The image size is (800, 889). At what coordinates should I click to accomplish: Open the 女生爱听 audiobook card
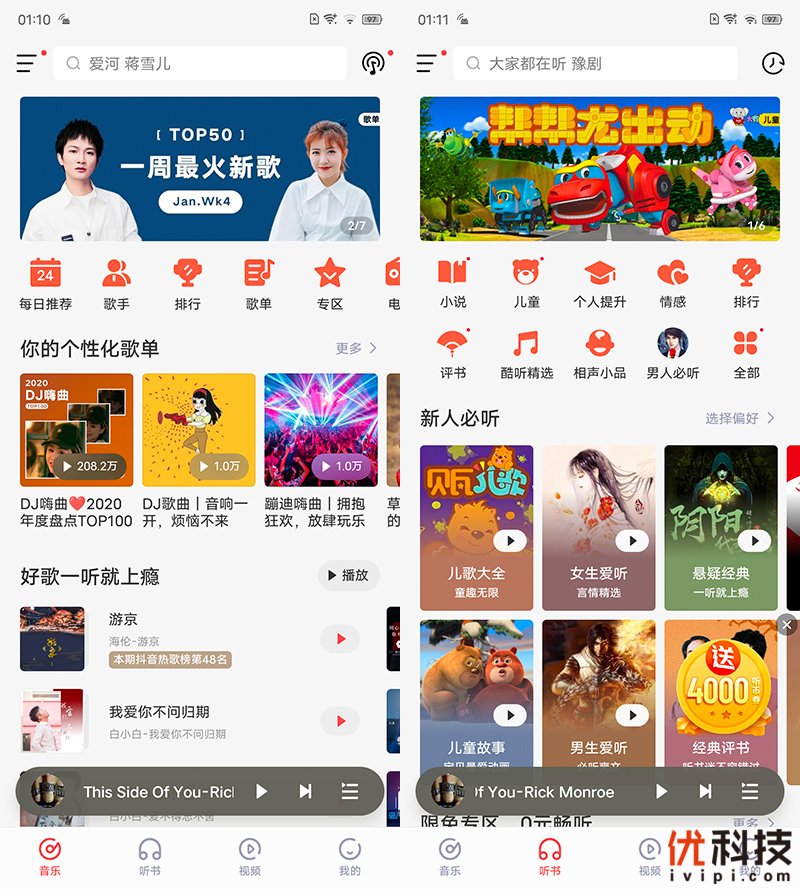tap(599, 527)
